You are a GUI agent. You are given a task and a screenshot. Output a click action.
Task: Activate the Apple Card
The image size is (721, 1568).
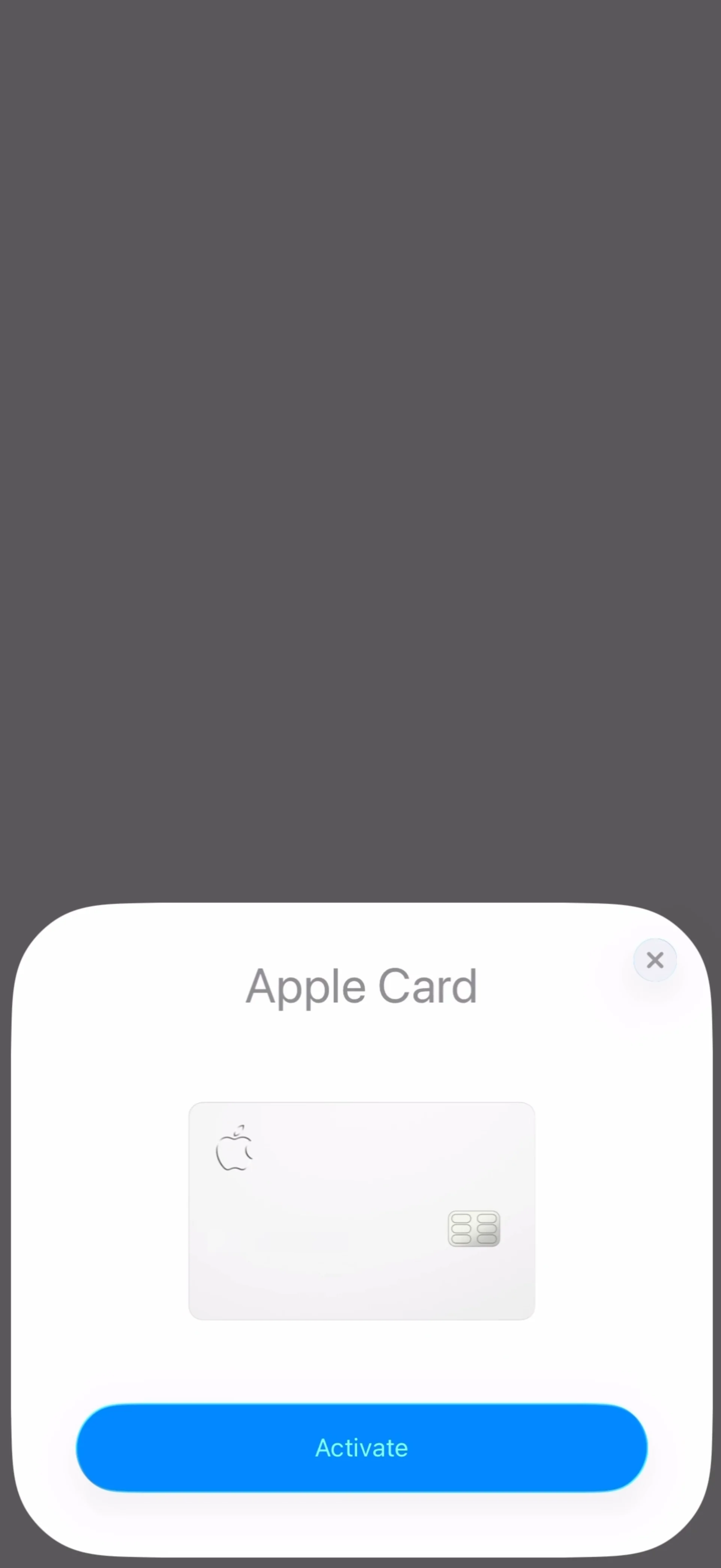(x=361, y=1447)
